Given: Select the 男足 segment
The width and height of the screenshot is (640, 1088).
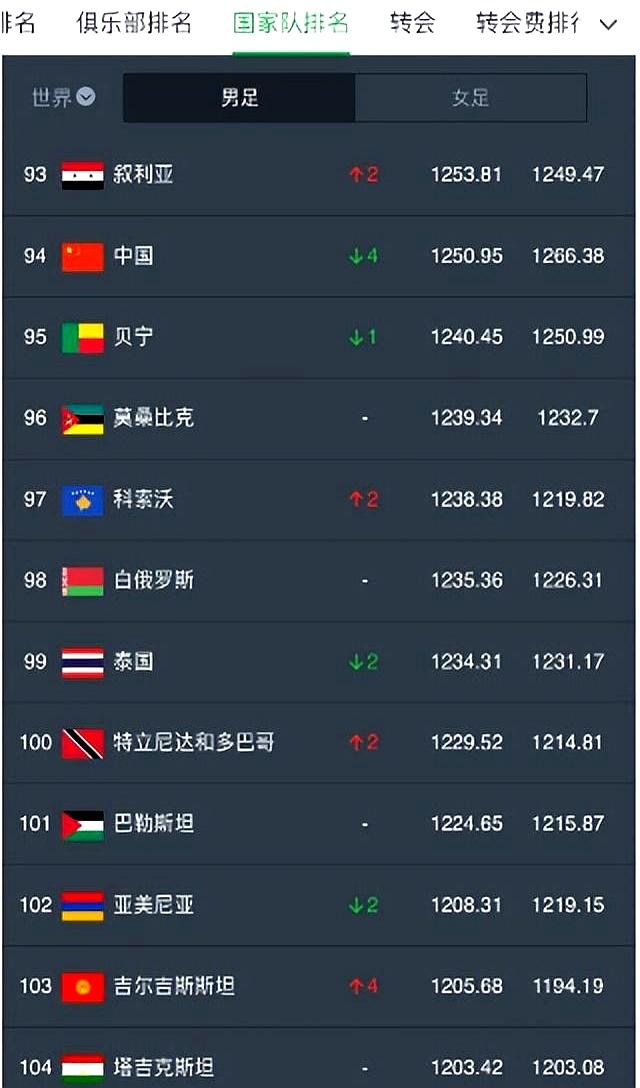Looking at the screenshot, I should point(239,98).
